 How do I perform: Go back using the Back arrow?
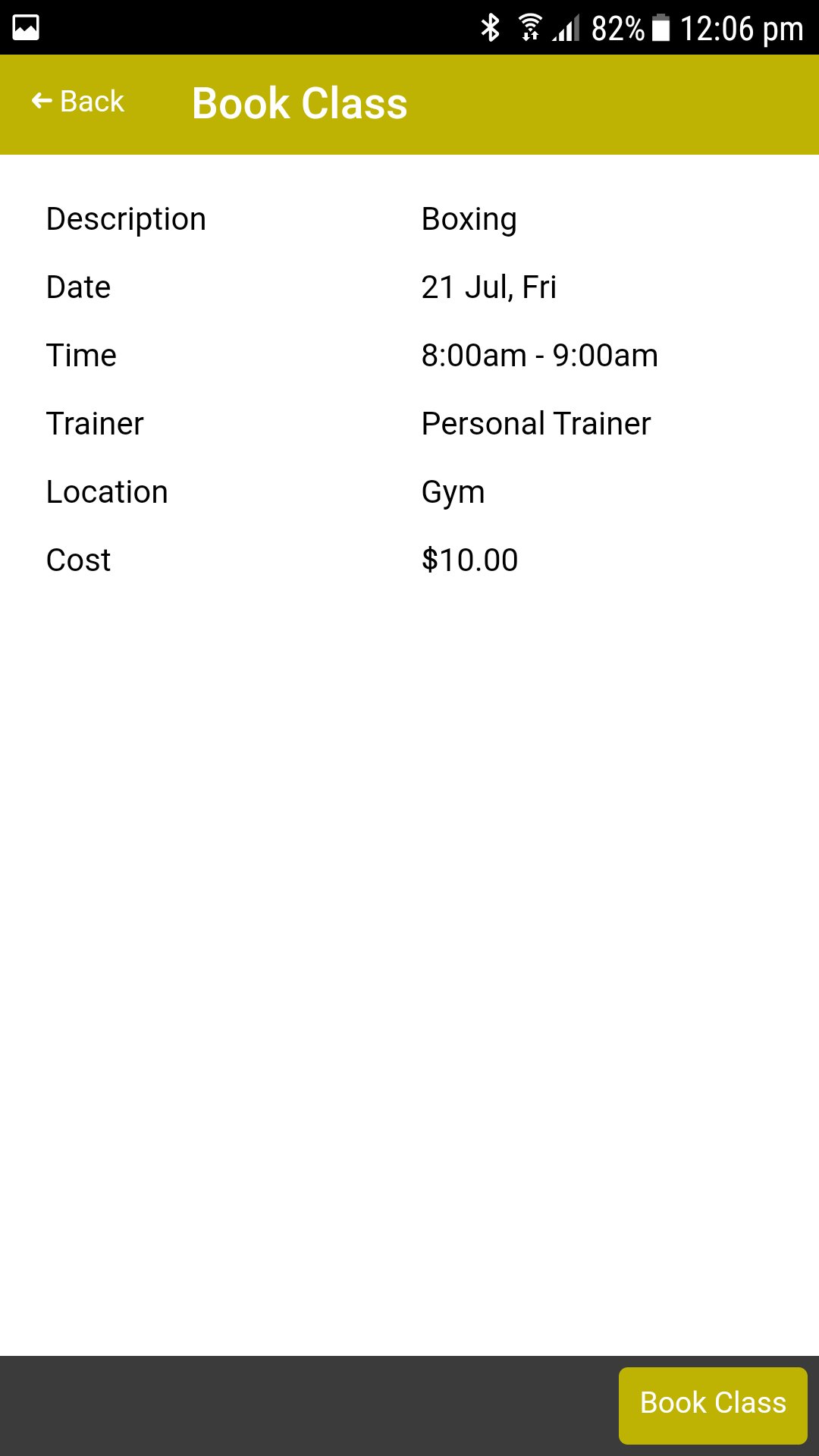(77, 102)
